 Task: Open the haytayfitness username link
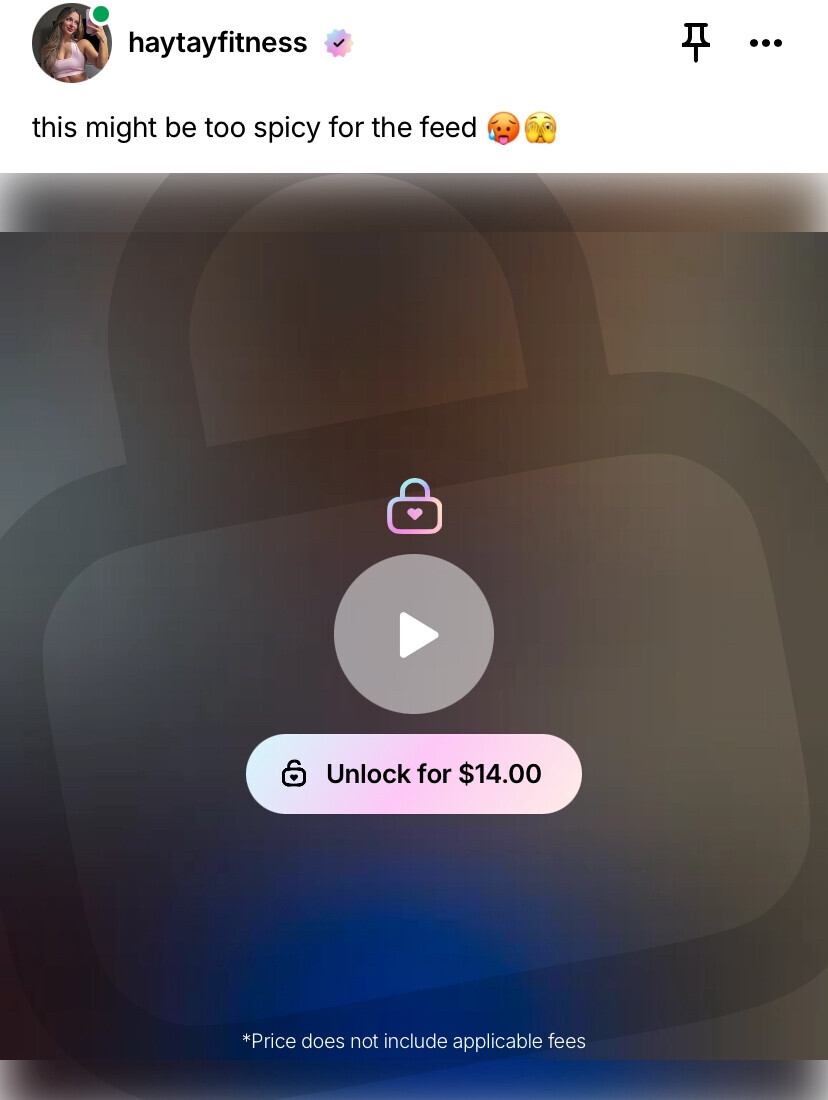click(x=218, y=43)
